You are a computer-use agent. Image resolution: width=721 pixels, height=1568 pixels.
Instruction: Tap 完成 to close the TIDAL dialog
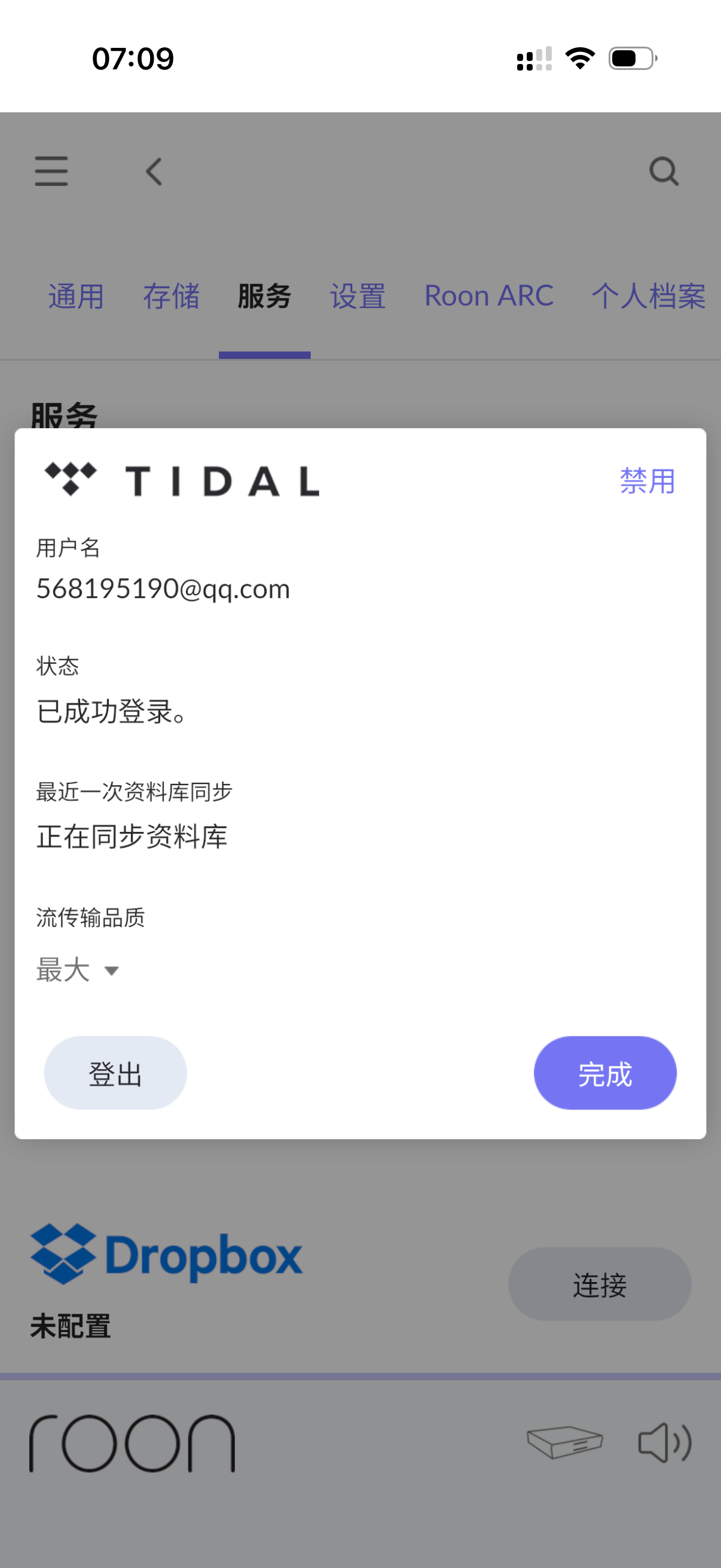(x=605, y=1072)
